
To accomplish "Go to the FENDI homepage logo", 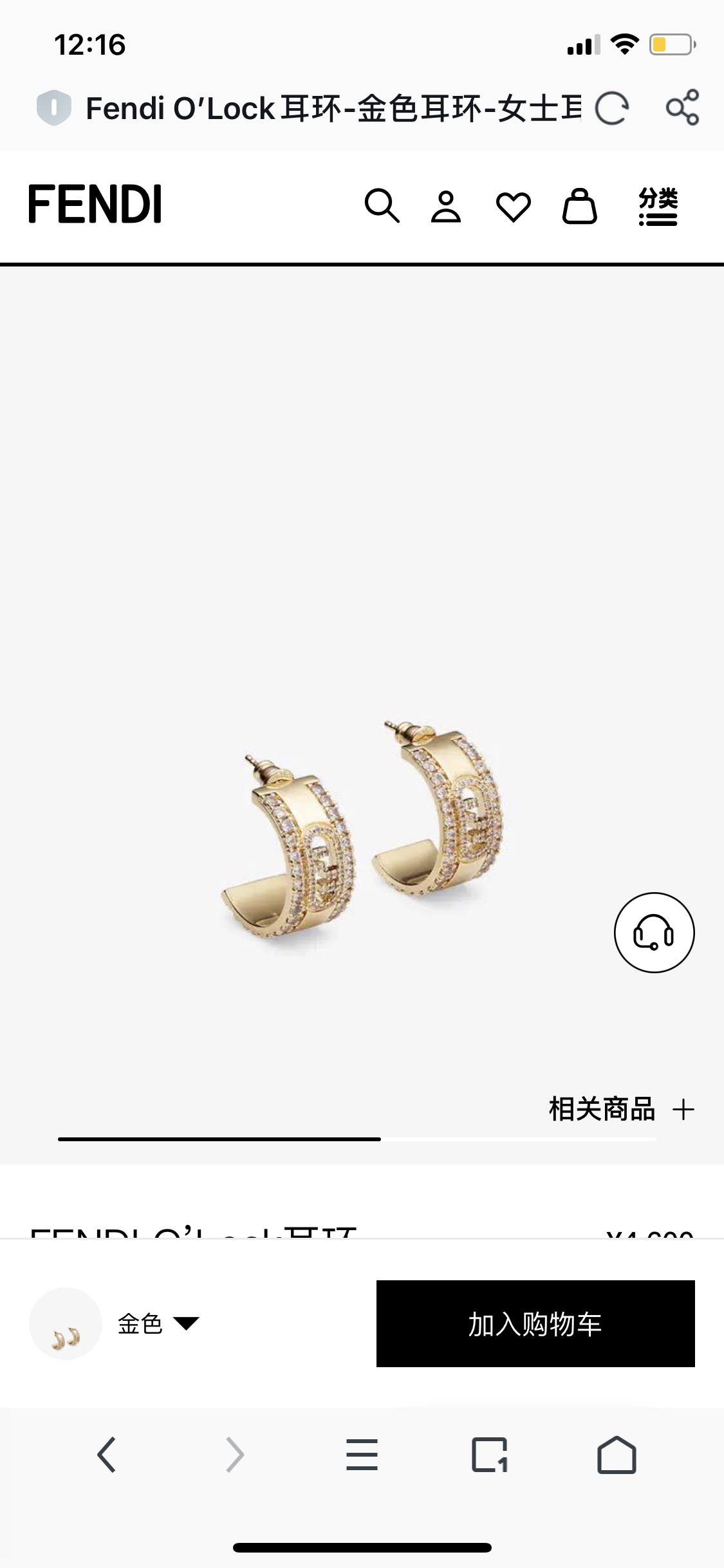I will coord(94,206).
